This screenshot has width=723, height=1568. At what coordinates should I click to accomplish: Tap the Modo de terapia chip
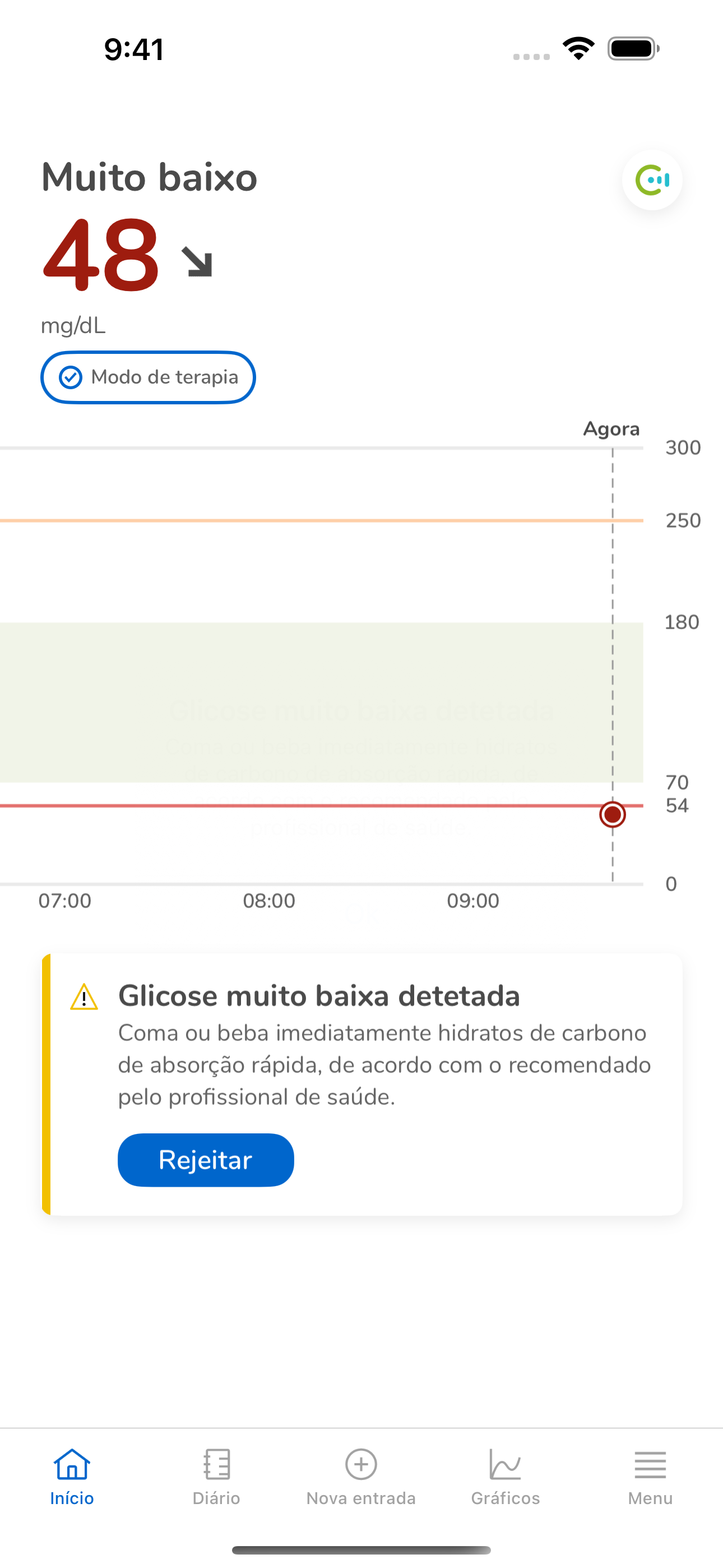pyautogui.click(x=148, y=377)
